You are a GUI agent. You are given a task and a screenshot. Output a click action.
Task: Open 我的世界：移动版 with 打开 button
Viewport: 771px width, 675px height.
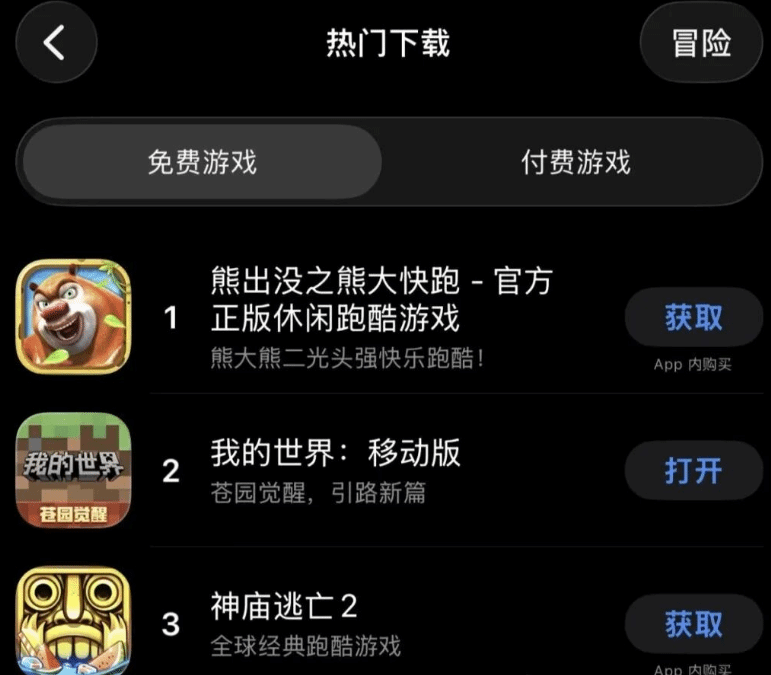point(693,470)
